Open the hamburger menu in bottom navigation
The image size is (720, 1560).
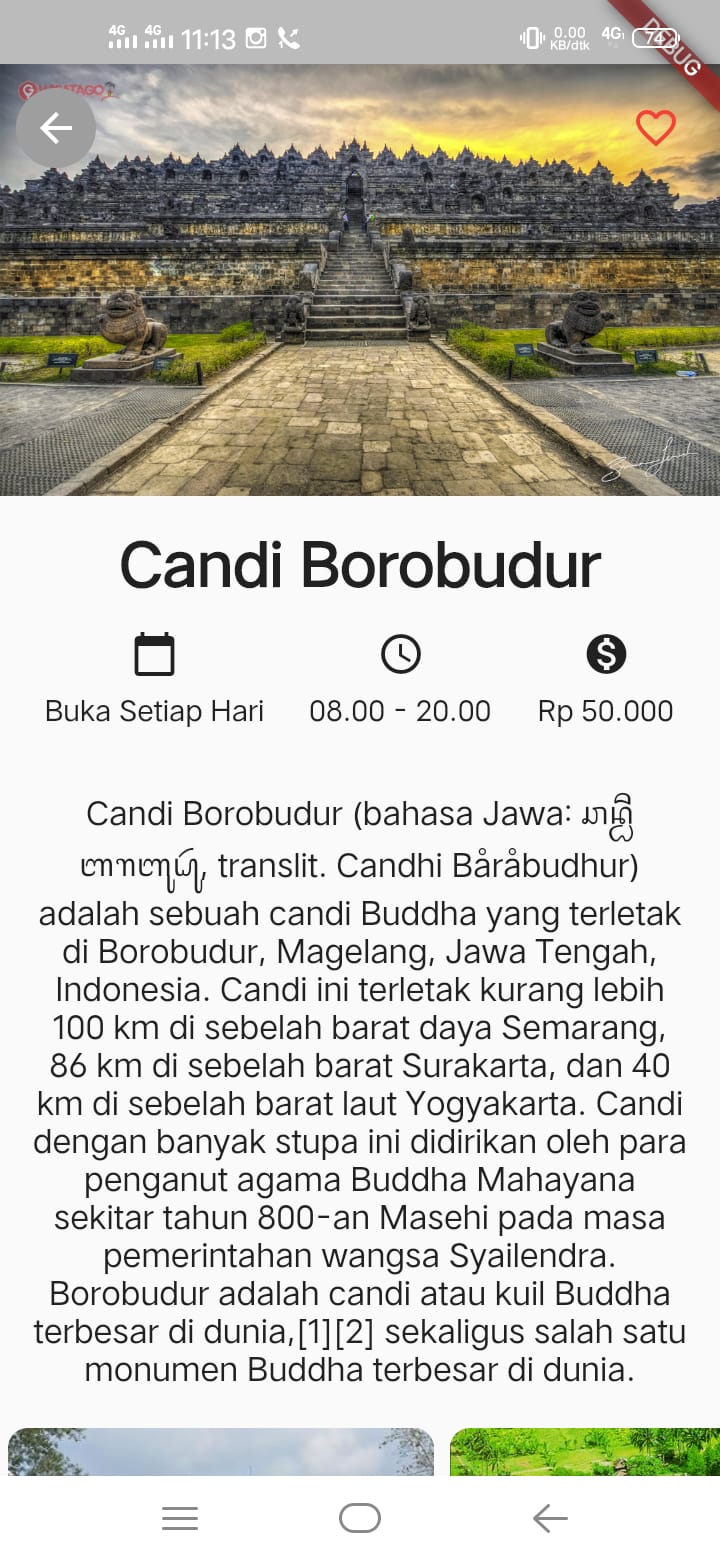(x=180, y=1518)
